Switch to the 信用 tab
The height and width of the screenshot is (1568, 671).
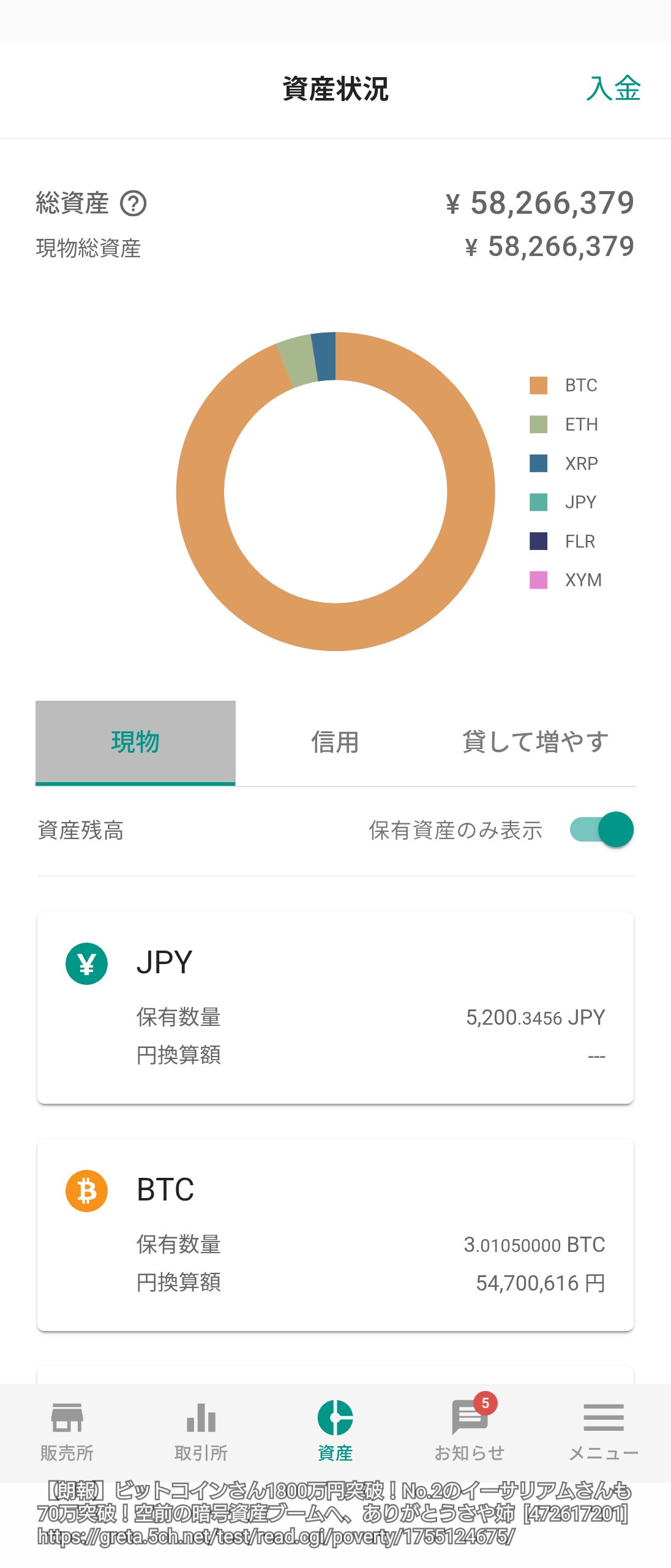click(x=334, y=742)
